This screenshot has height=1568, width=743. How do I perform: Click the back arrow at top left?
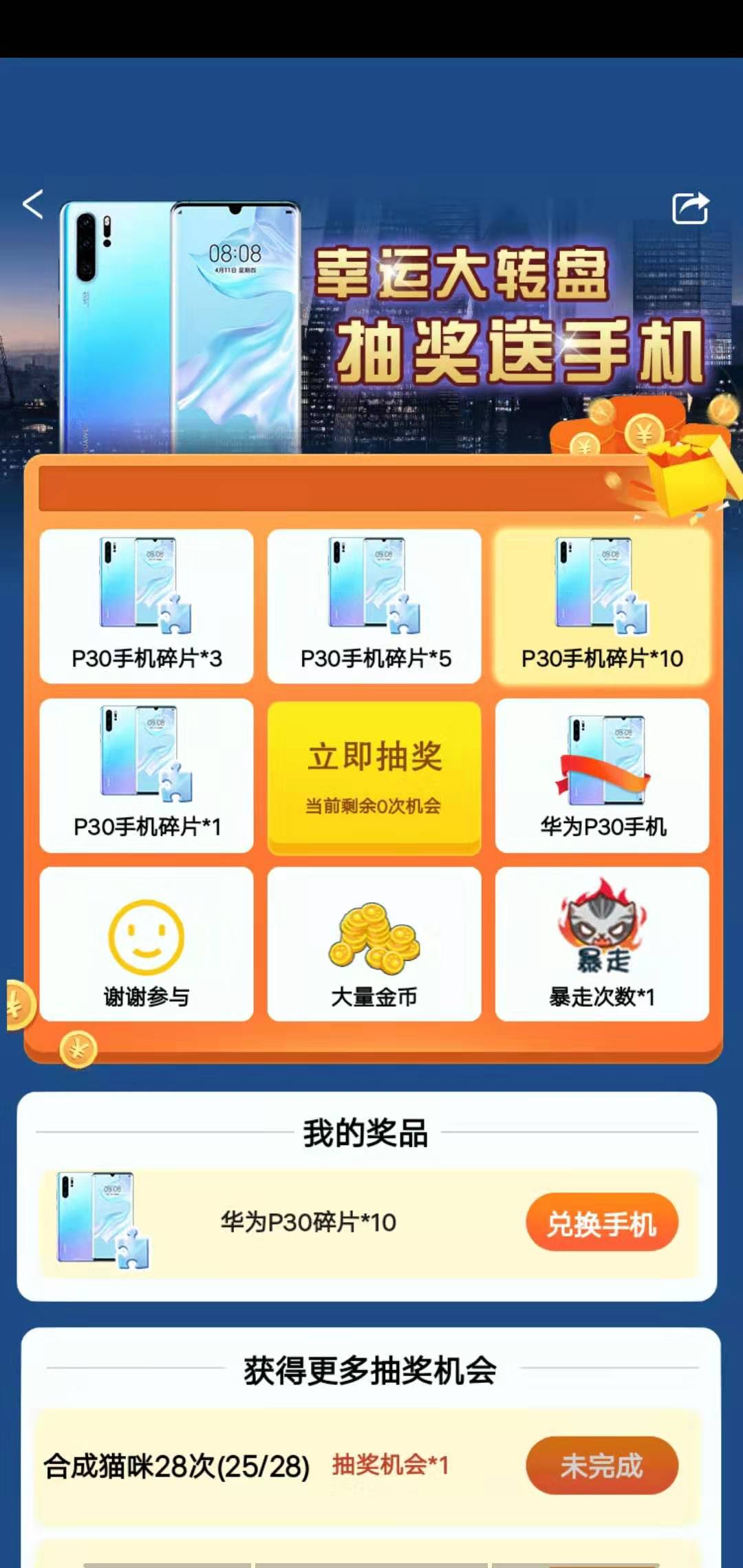pyautogui.click(x=32, y=206)
